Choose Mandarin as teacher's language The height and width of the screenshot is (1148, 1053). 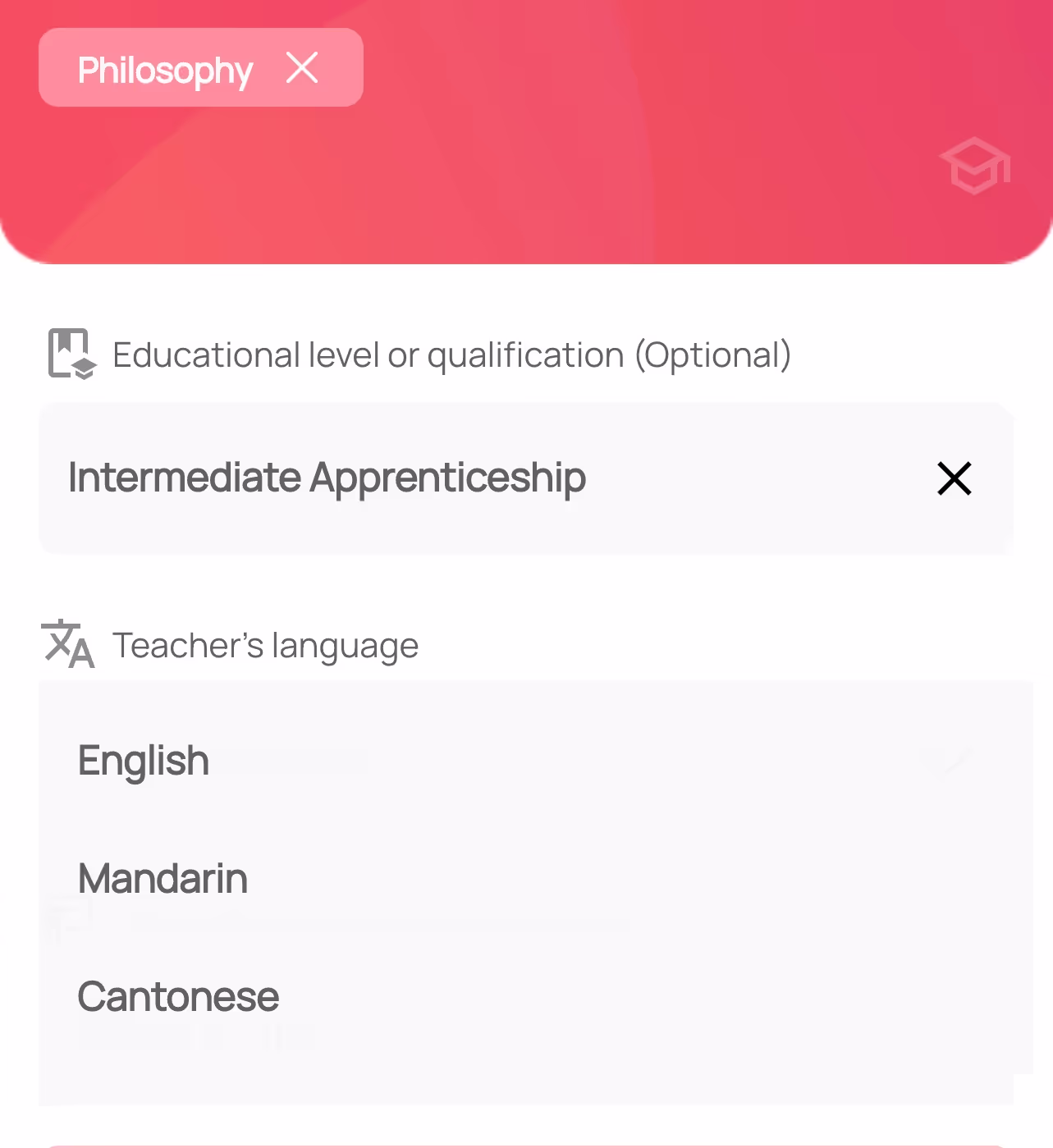[163, 879]
